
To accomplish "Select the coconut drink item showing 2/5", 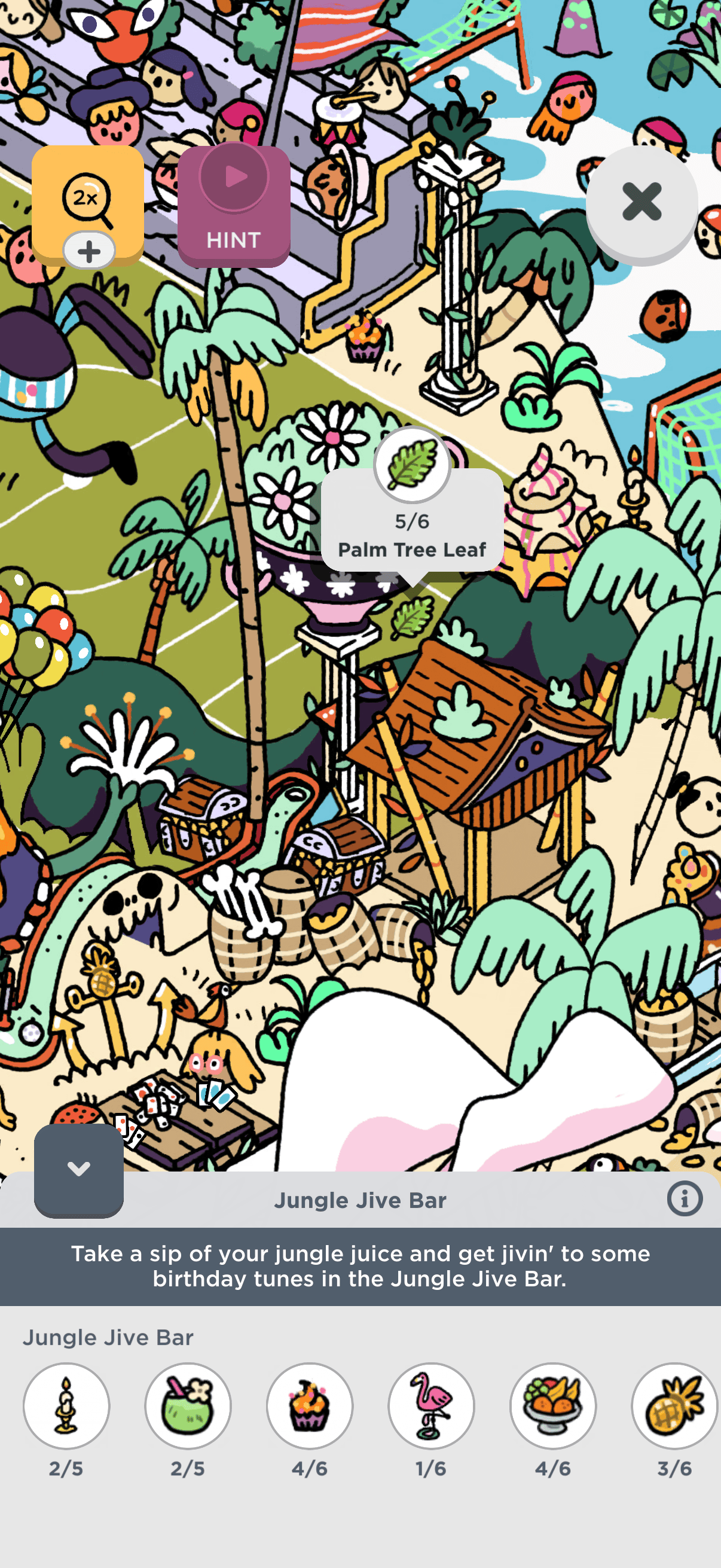I will [x=188, y=1405].
